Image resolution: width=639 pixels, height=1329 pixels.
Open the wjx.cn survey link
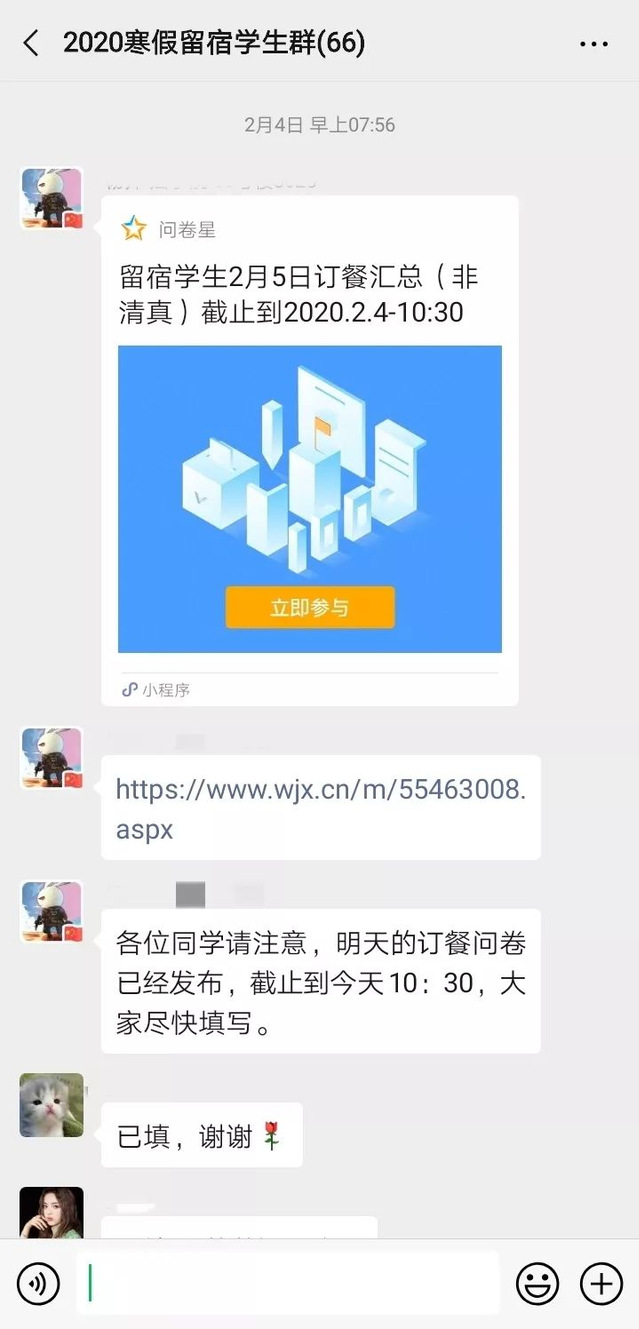point(320,790)
